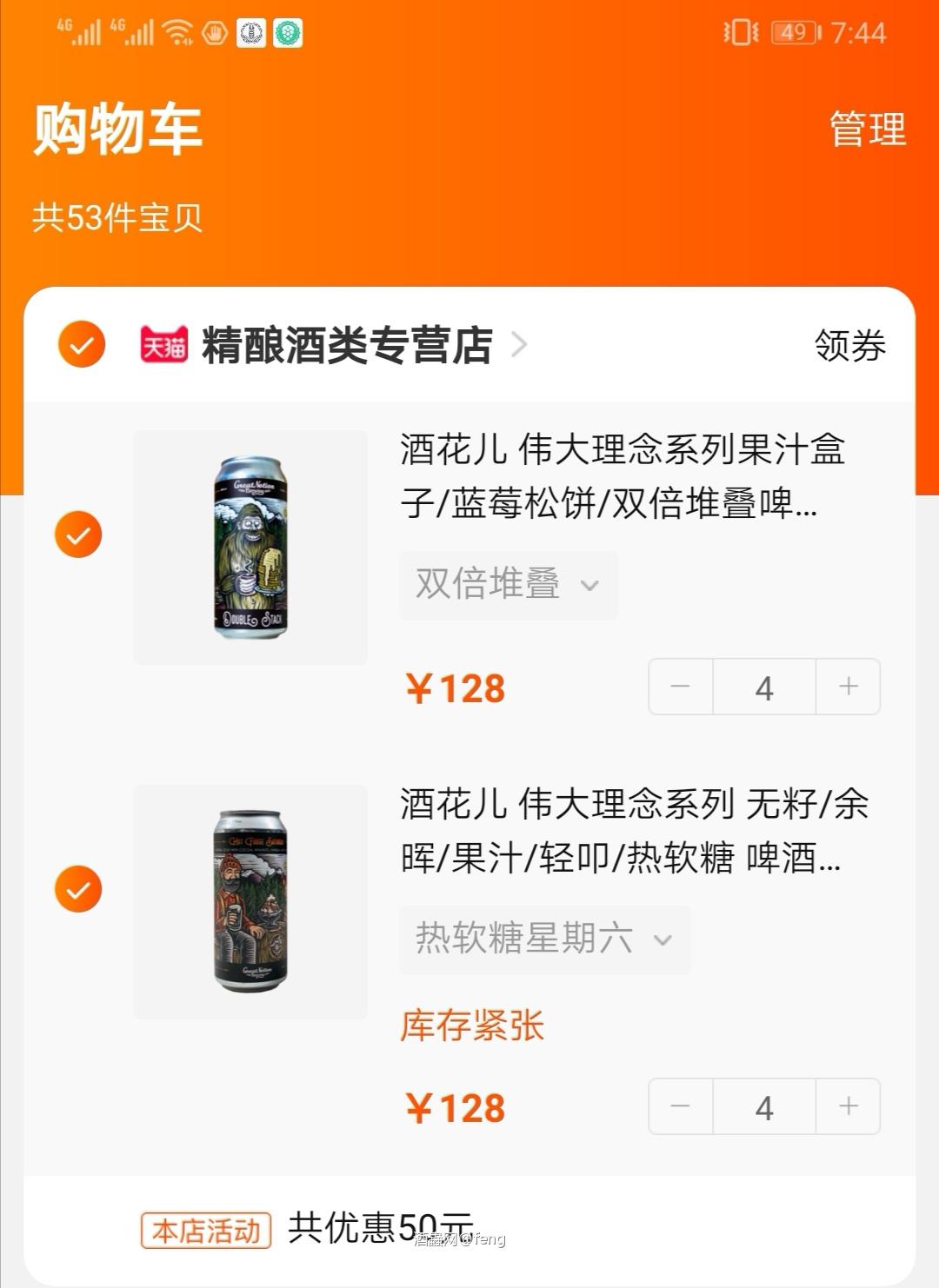This screenshot has width=939, height=1288.
Task: Open the 热软糖星期六 variant dropdown
Action: point(545,939)
